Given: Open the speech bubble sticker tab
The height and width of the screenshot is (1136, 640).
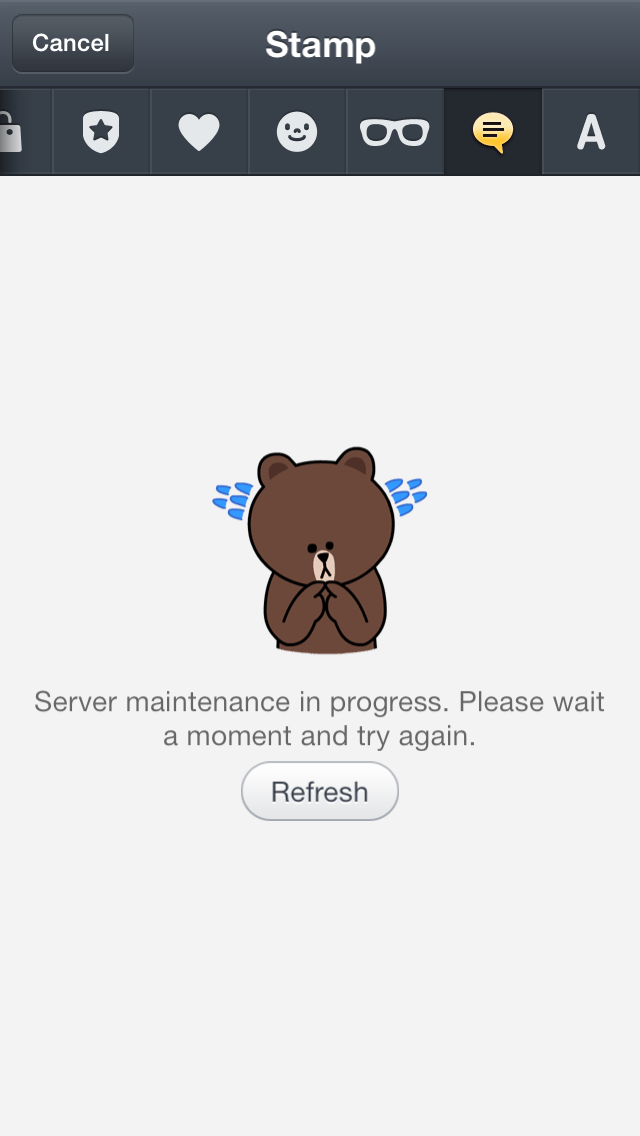Looking at the screenshot, I should [x=493, y=132].
